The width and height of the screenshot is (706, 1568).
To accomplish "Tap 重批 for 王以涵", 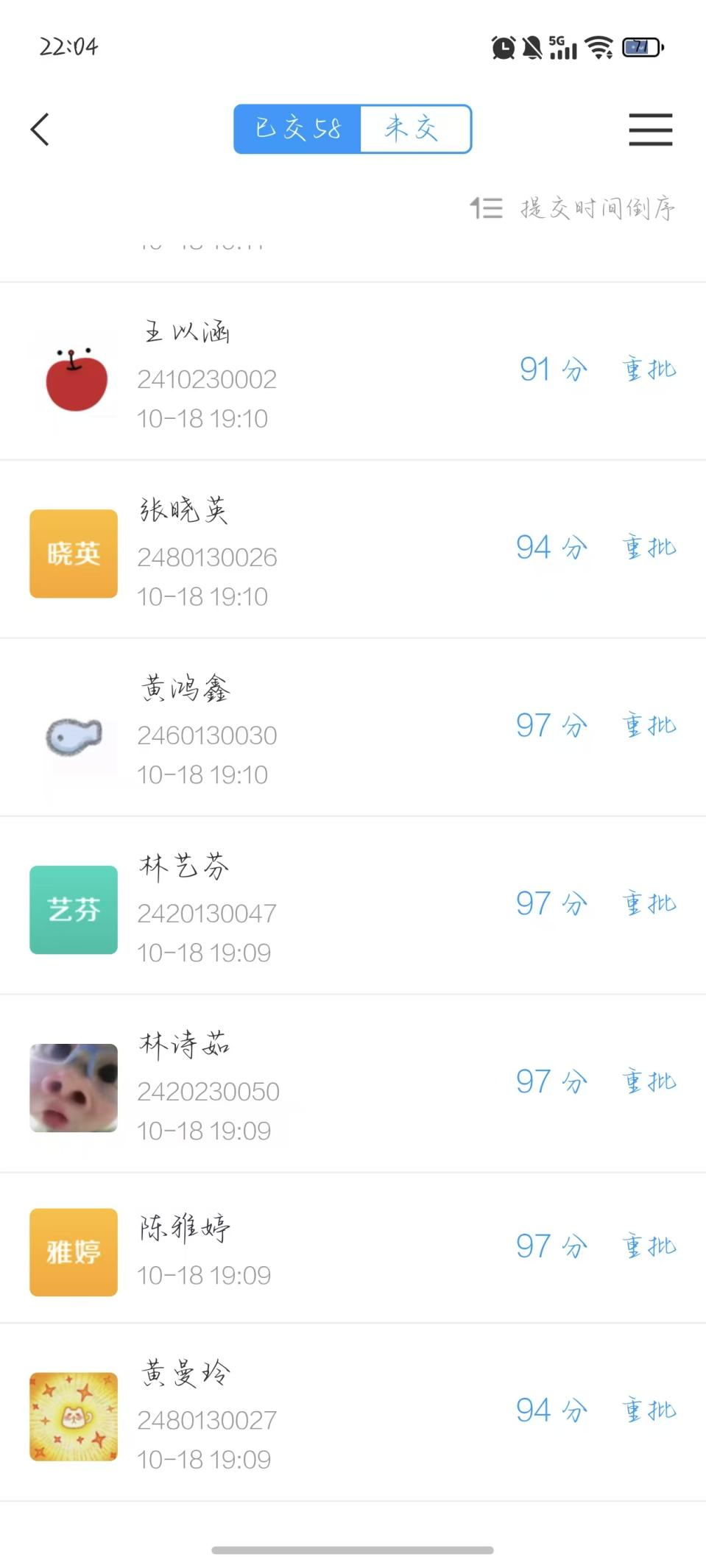I will coord(649,369).
